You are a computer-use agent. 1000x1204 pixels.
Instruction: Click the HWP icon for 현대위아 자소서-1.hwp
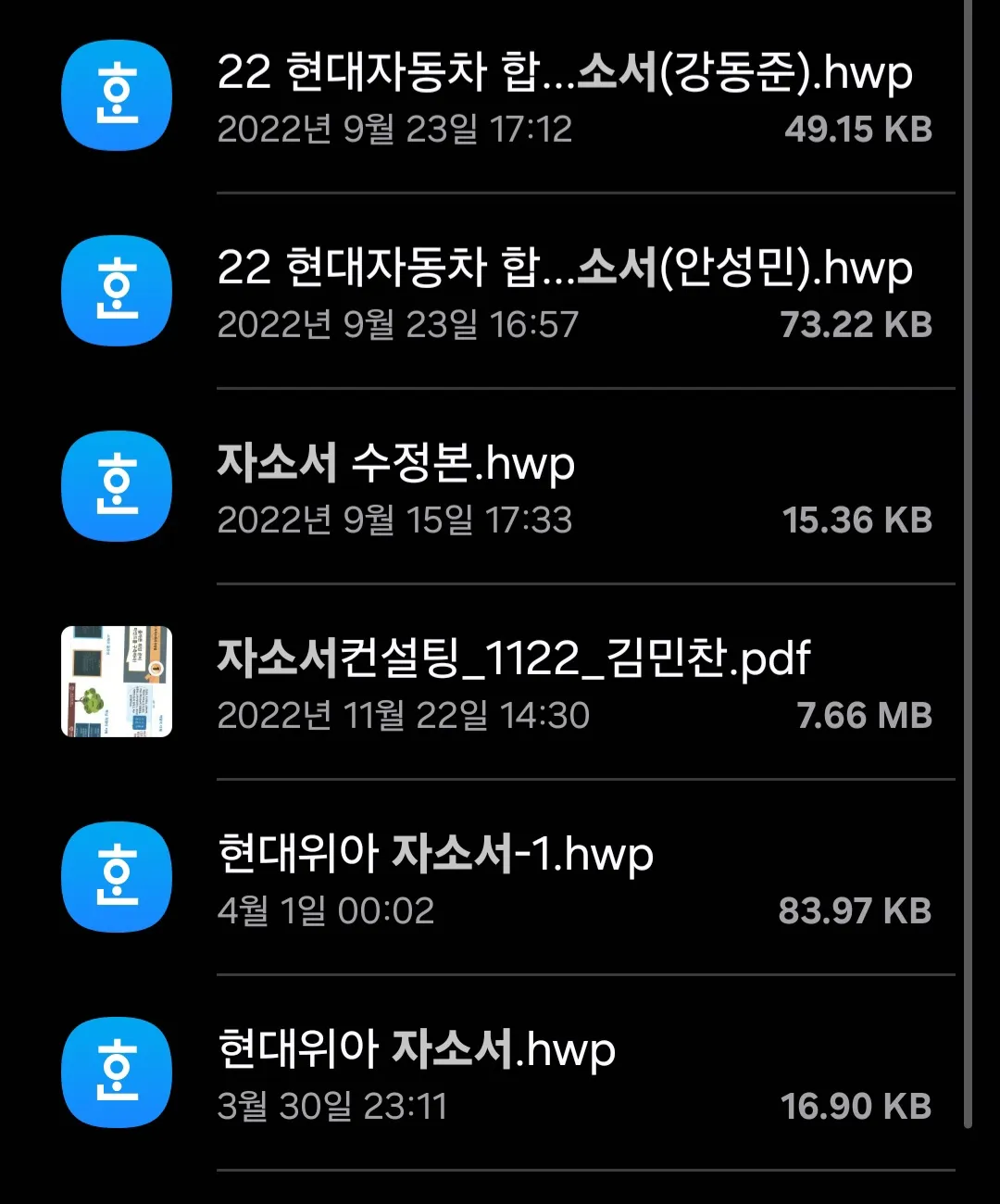[x=116, y=878]
